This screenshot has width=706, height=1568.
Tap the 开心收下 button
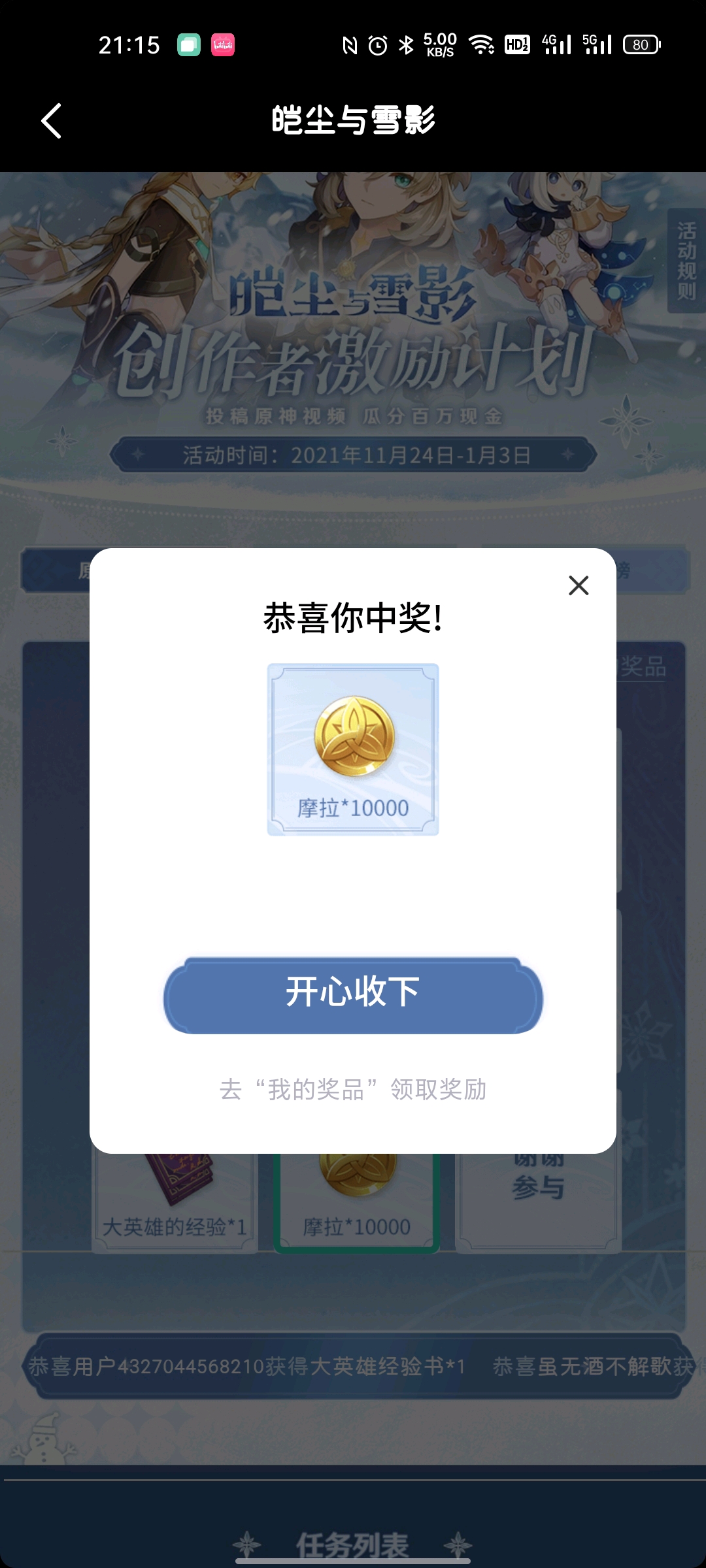pyautogui.click(x=353, y=996)
